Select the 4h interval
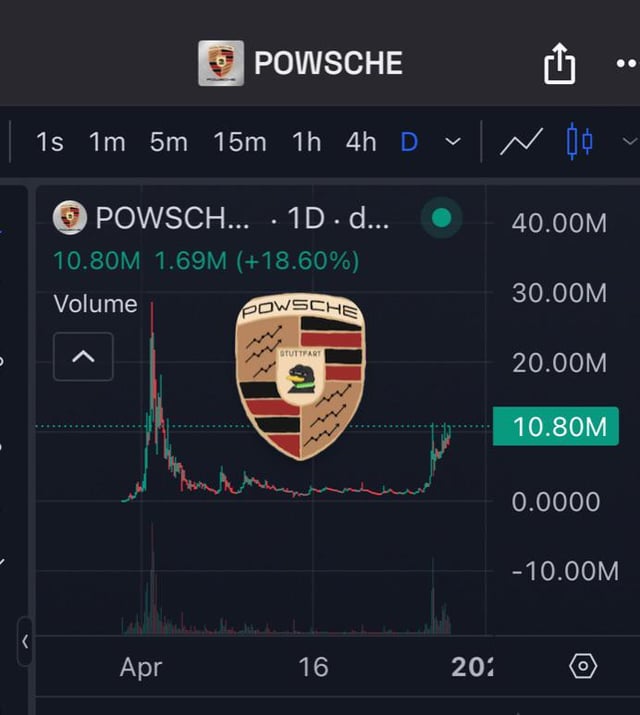The height and width of the screenshot is (715, 640). tap(361, 142)
